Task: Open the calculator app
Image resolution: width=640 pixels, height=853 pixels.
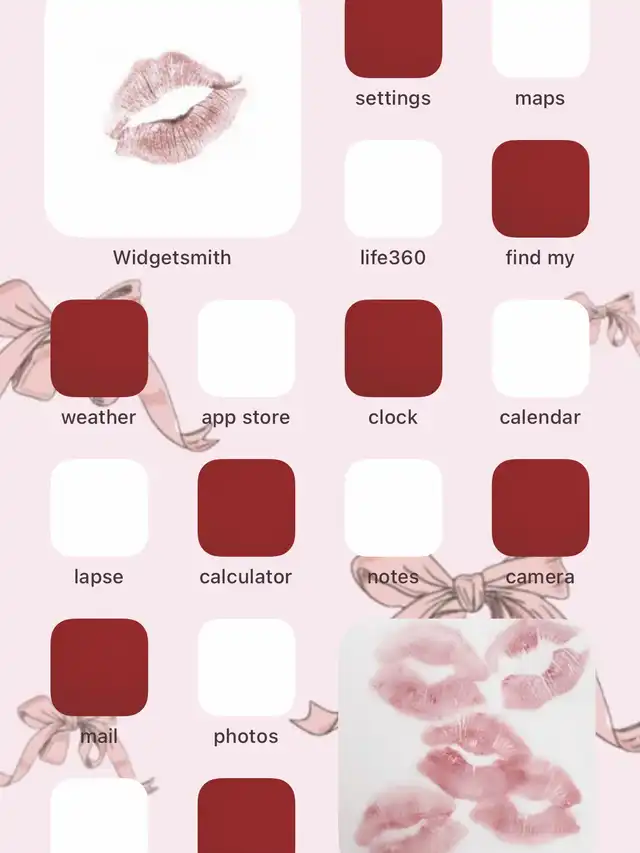Action: 246,507
